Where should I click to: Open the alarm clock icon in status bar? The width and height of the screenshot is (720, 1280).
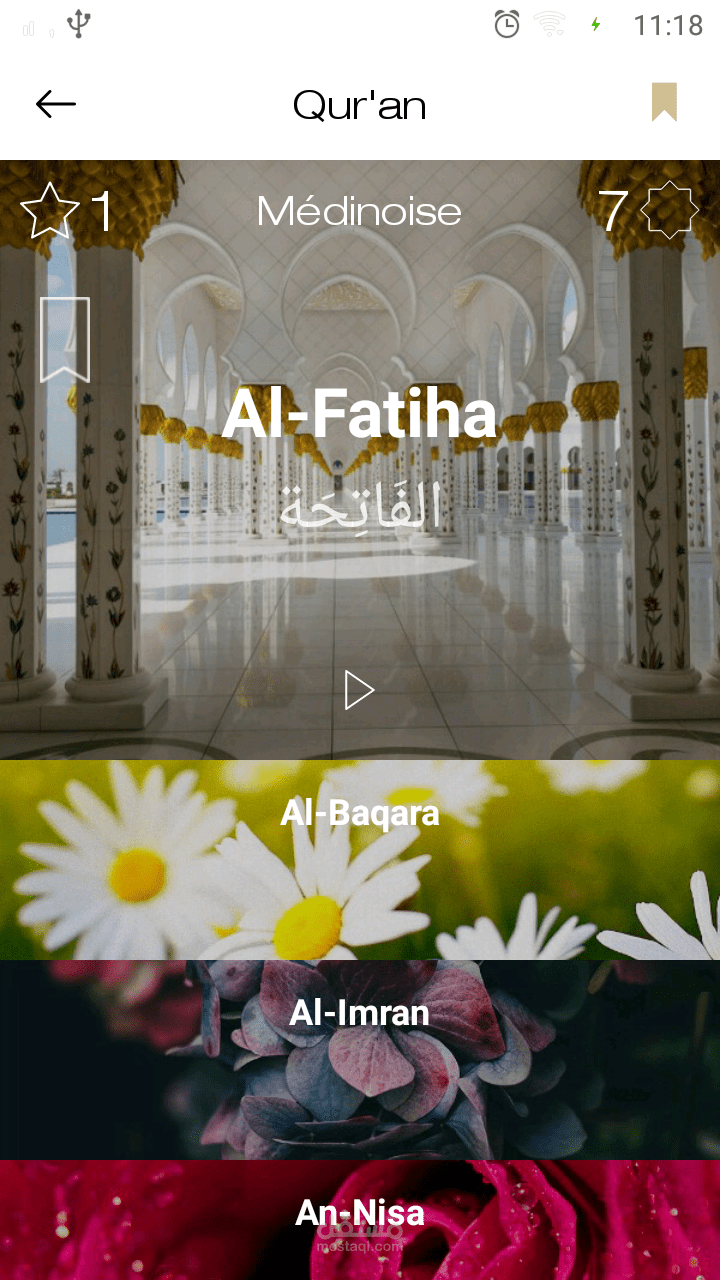tap(508, 26)
